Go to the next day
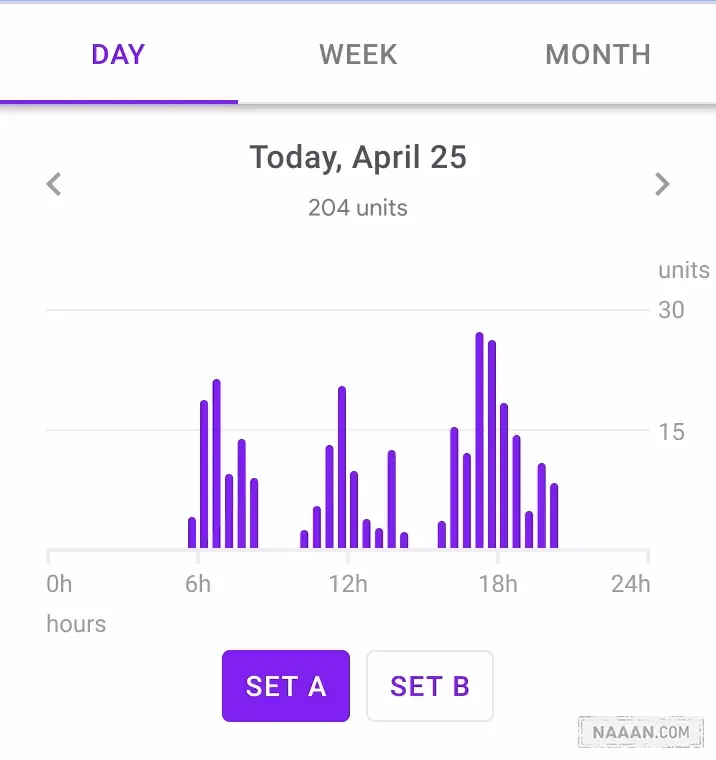 coord(661,184)
